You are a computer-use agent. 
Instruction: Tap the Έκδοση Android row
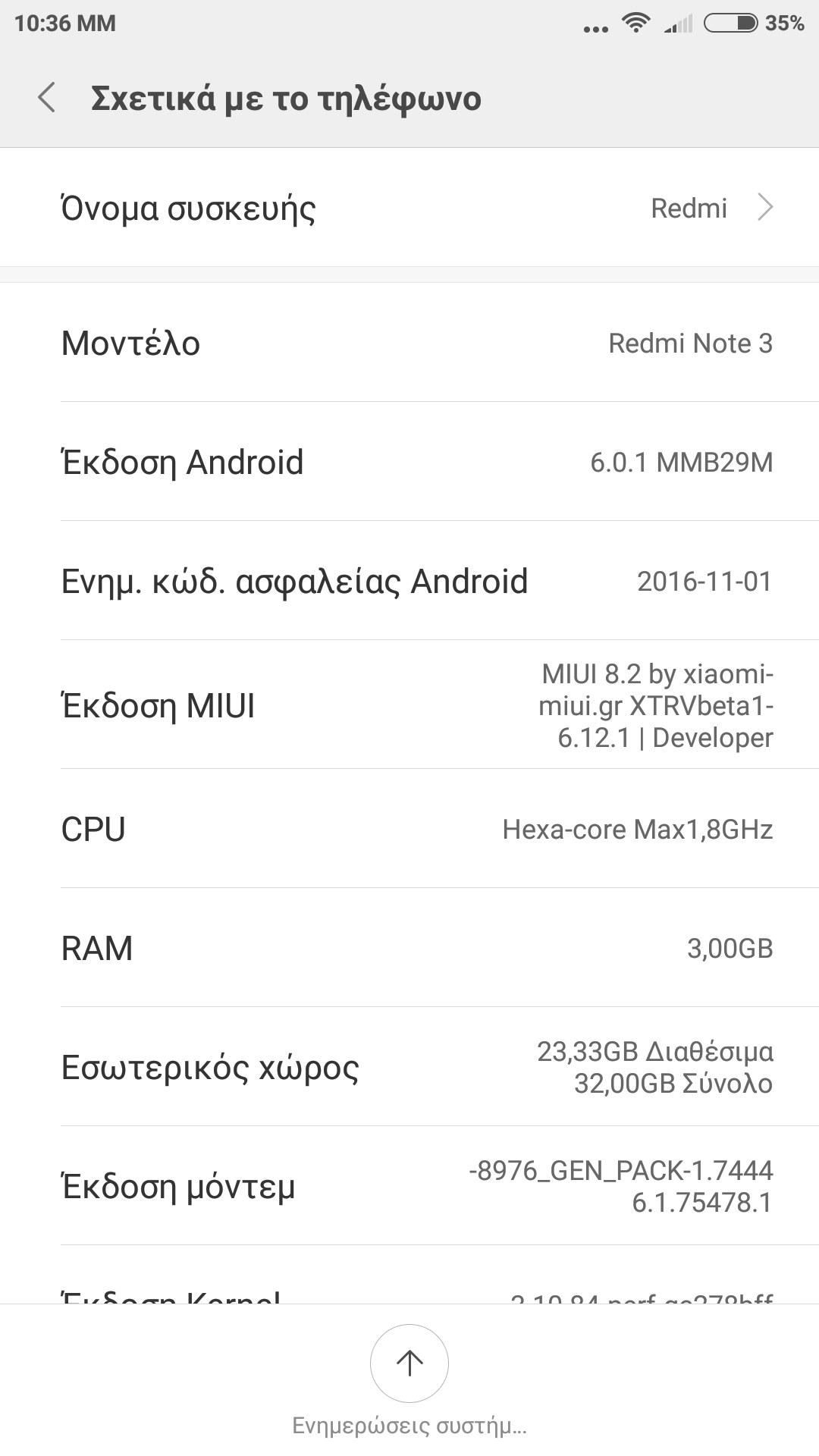point(409,462)
